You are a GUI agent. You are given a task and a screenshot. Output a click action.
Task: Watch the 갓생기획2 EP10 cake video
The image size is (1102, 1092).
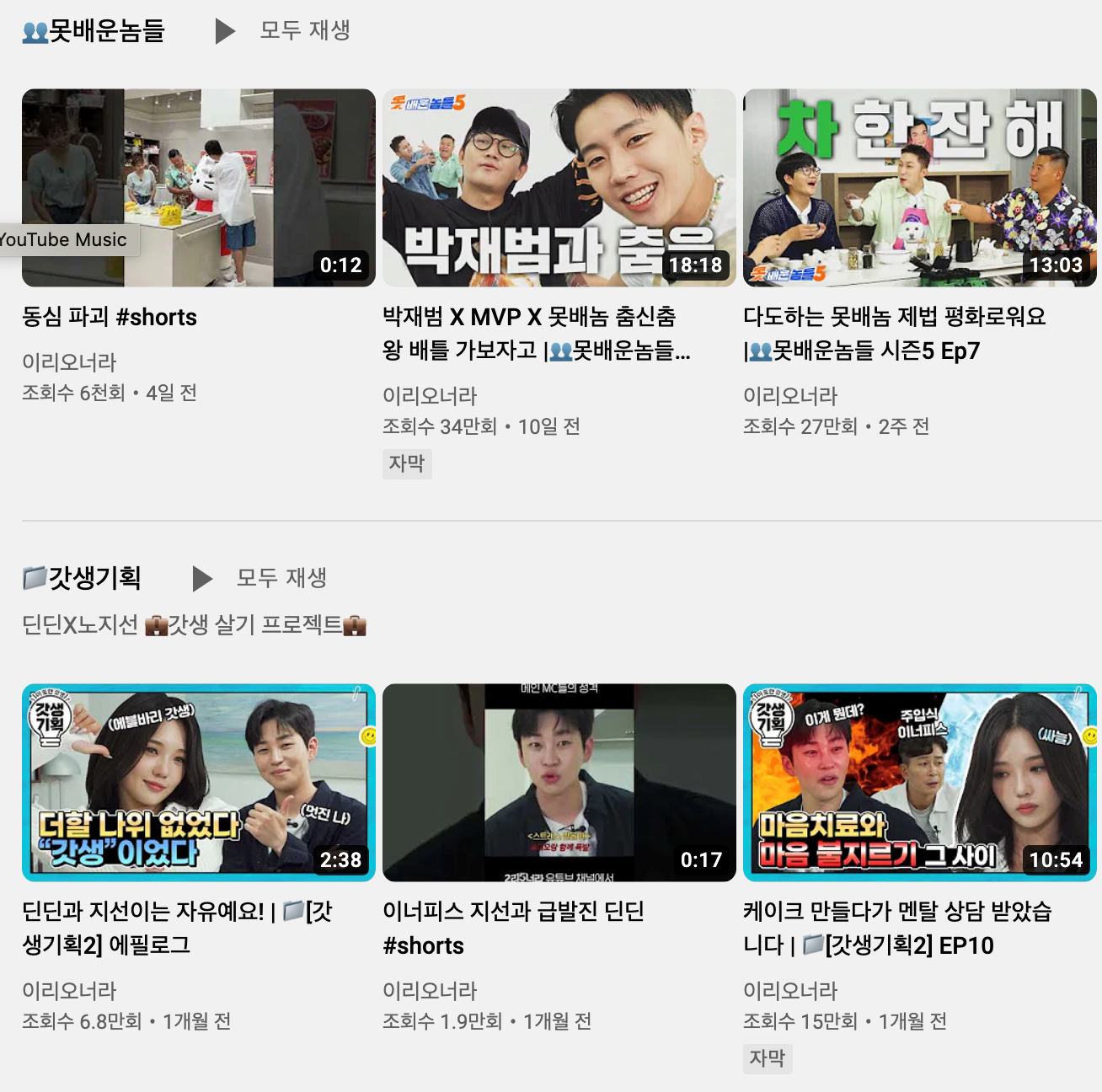point(919,782)
